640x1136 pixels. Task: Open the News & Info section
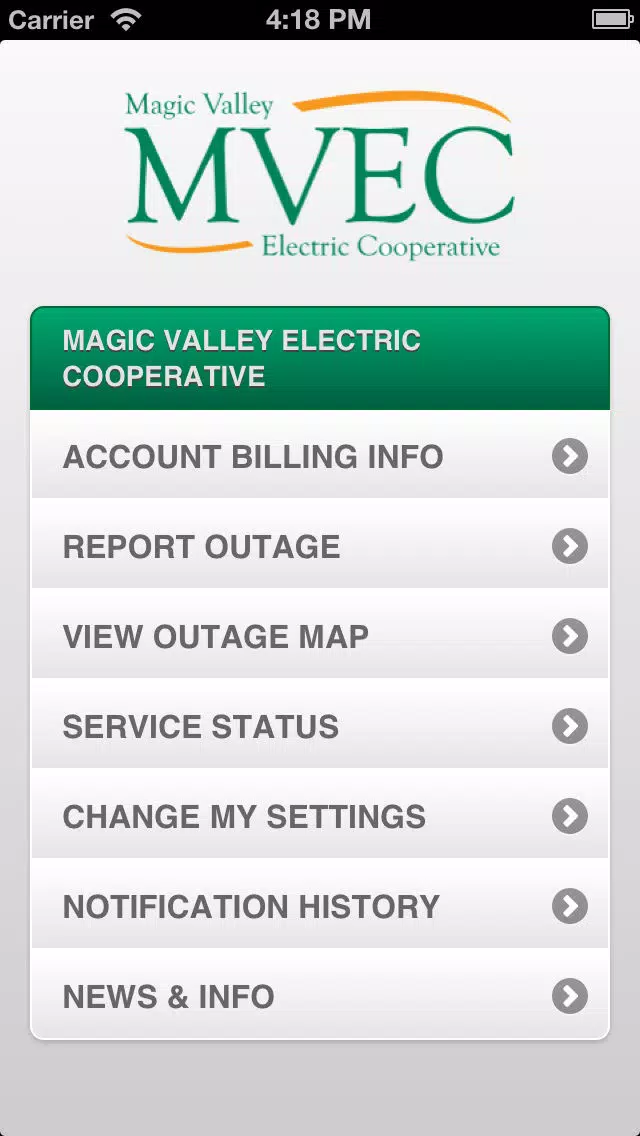pyautogui.click(x=320, y=995)
